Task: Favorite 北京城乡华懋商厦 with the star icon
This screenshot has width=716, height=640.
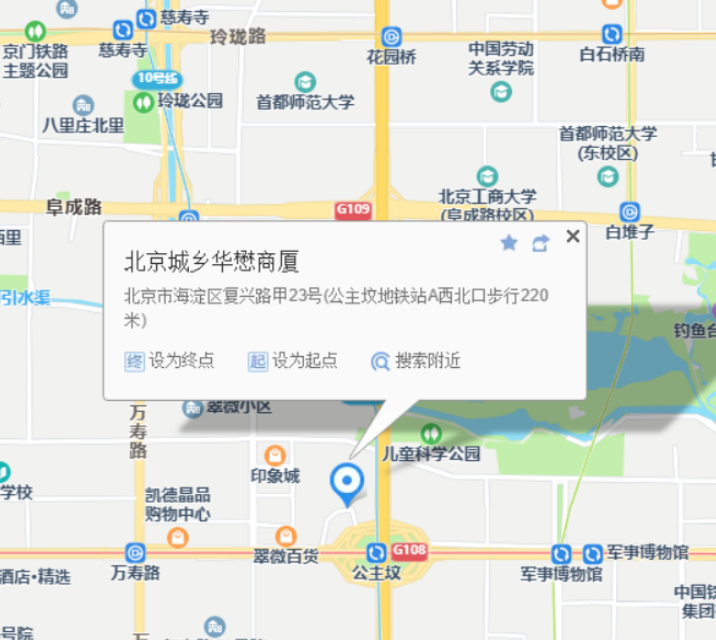Action: point(509,243)
